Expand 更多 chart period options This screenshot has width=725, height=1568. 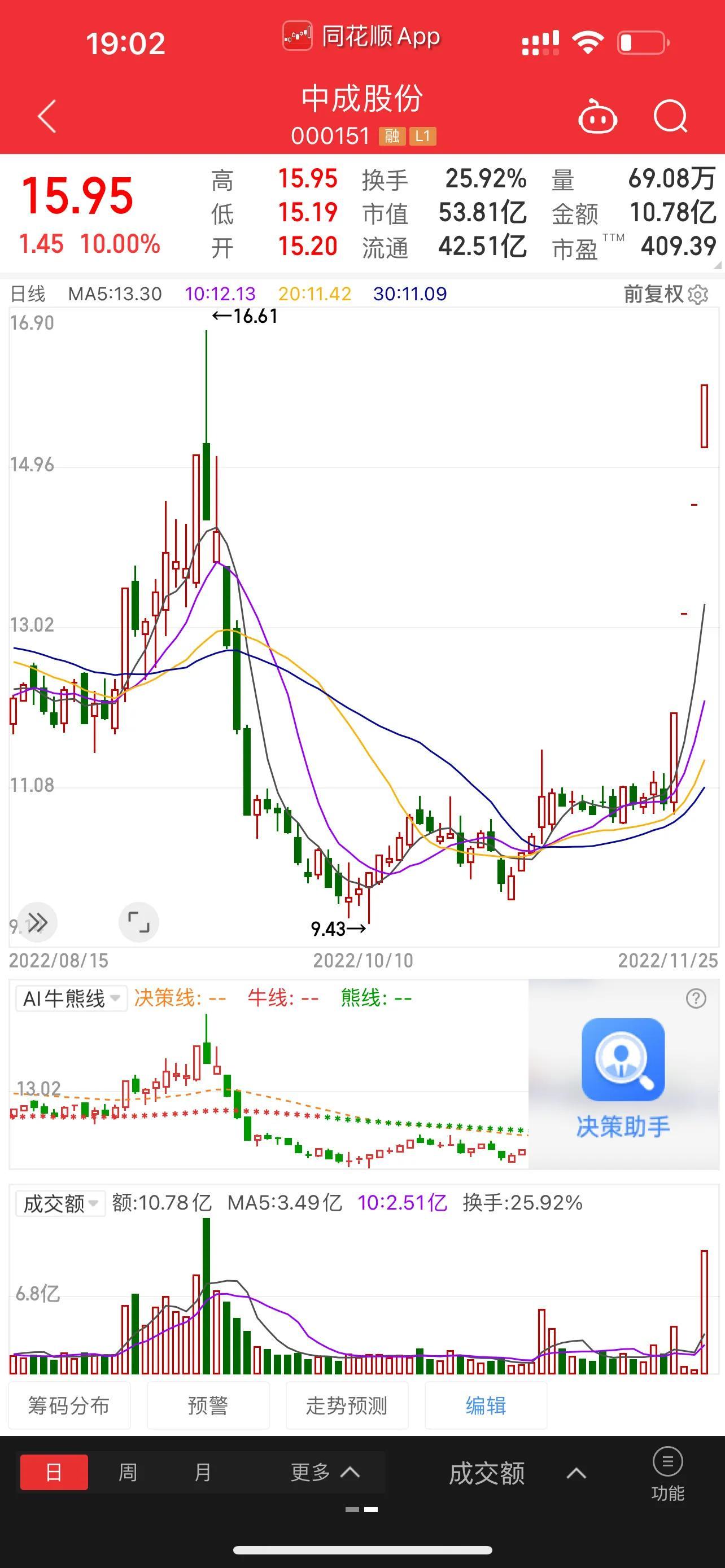tap(326, 1473)
